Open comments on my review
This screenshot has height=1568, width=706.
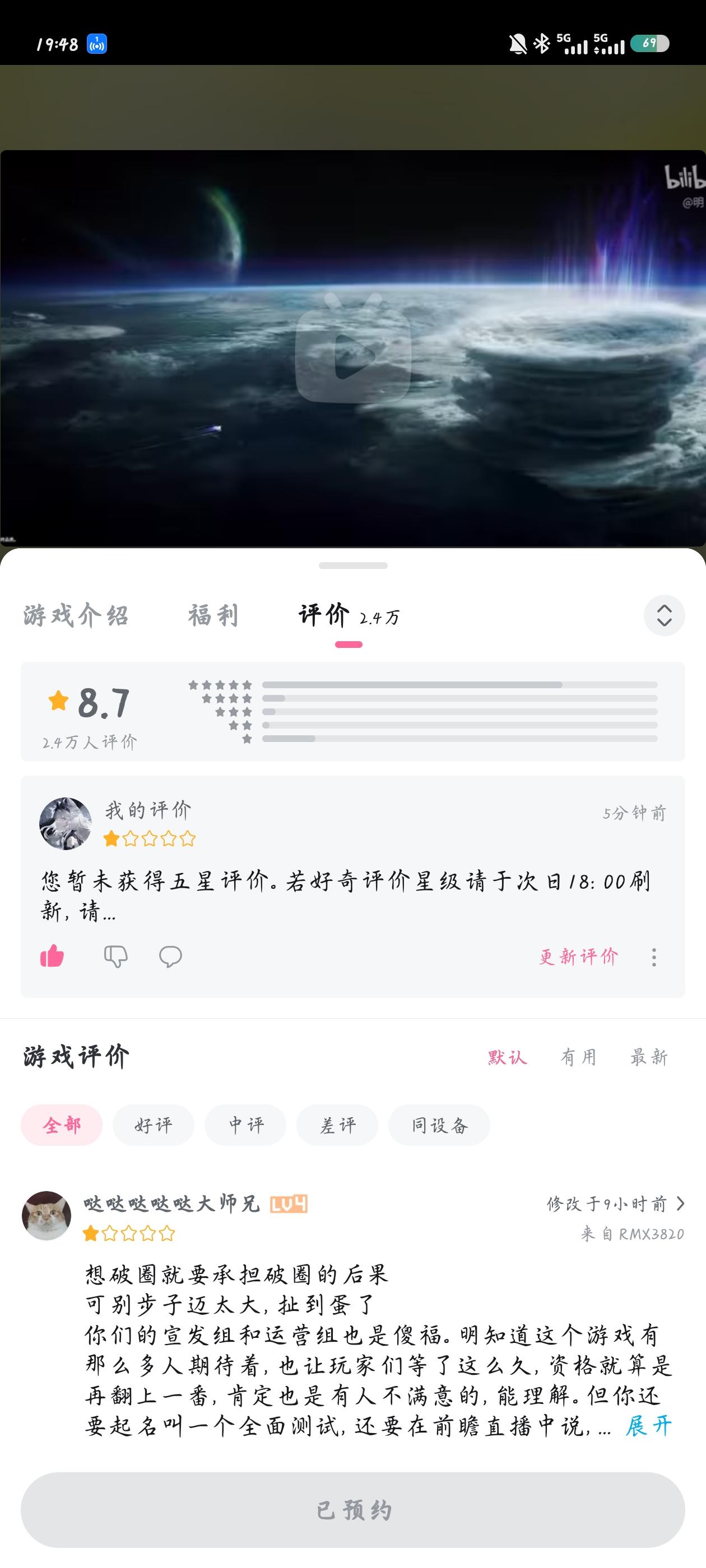[171, 956]
